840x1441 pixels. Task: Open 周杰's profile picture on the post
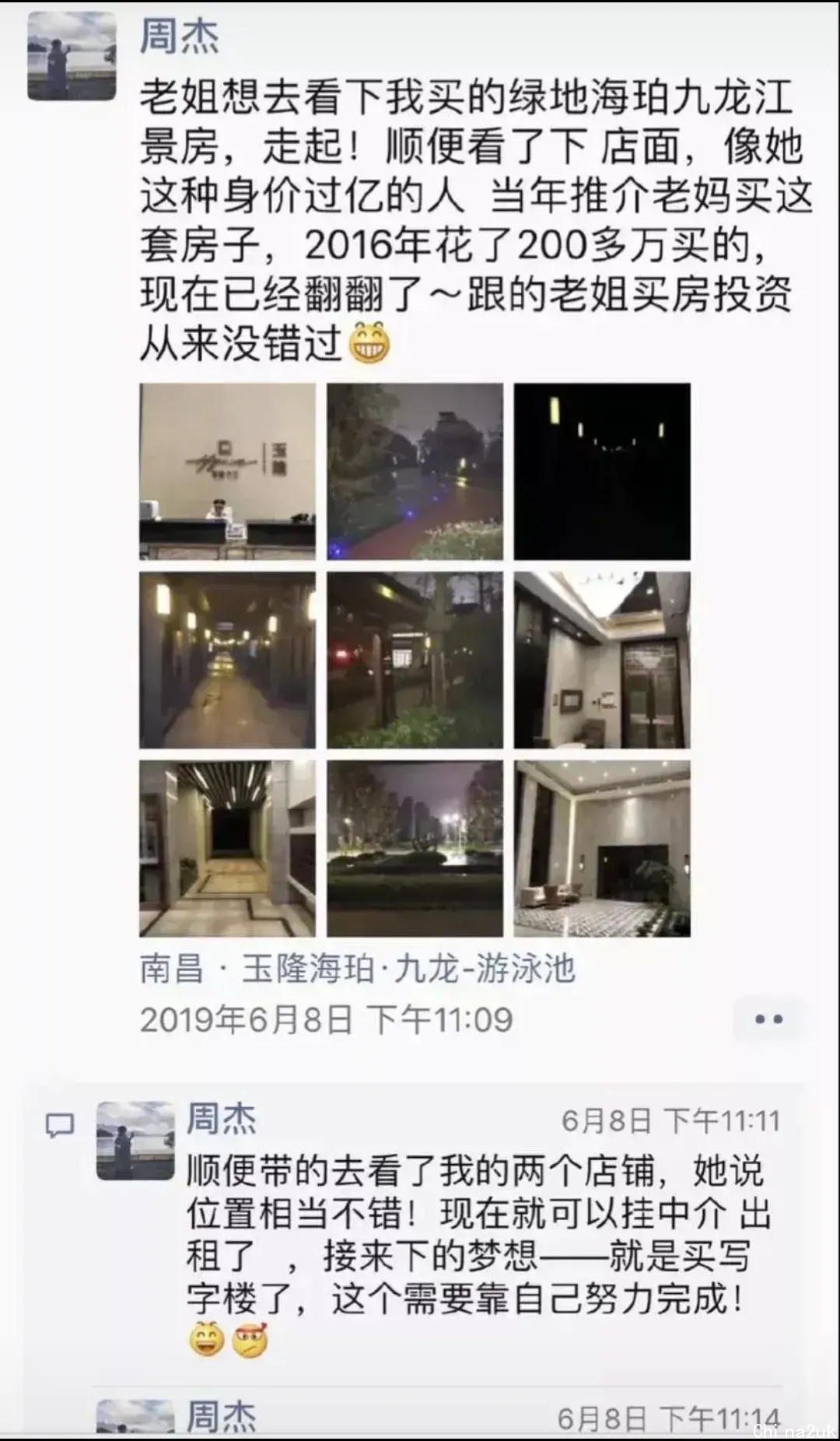point(72,56)
